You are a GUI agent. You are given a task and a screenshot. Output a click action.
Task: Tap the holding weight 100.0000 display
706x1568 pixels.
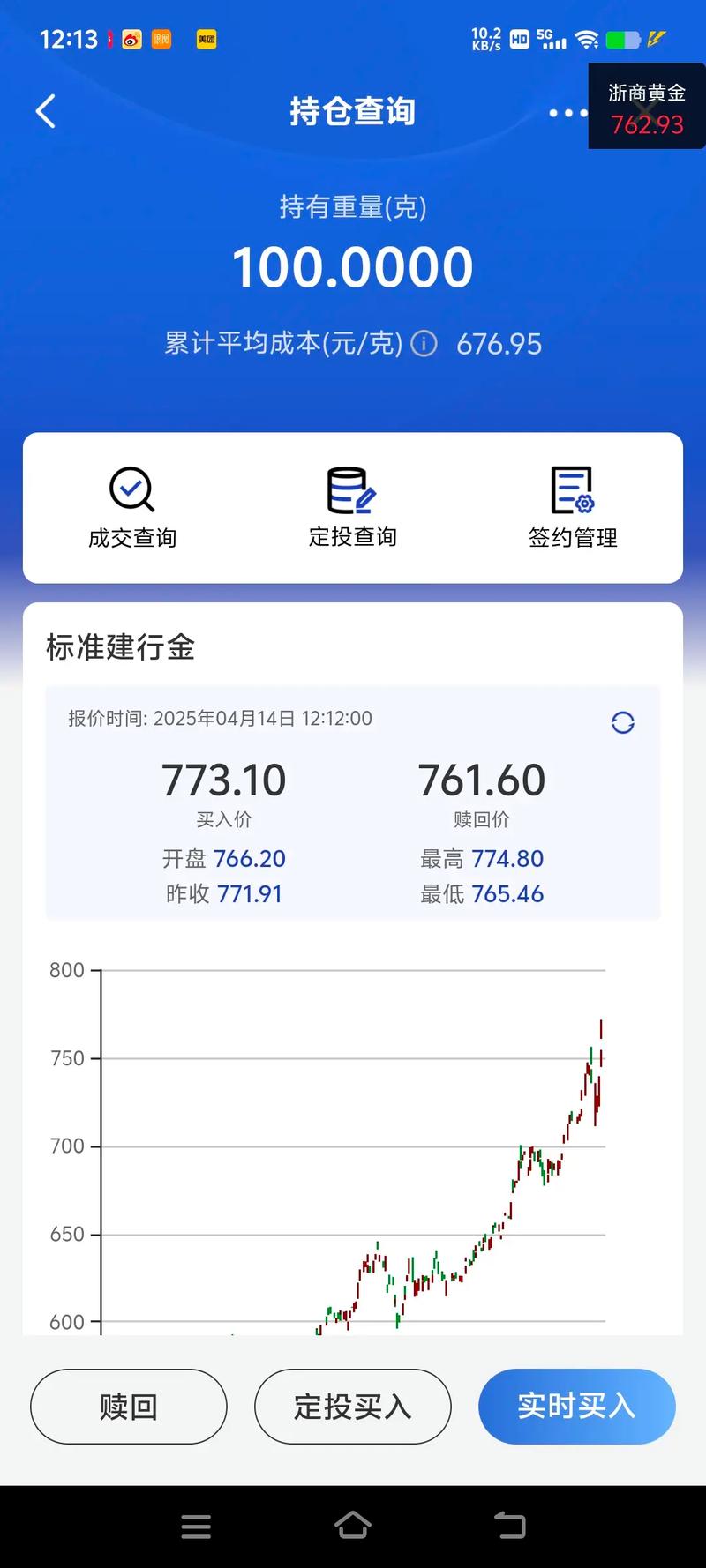coord(353,265)
